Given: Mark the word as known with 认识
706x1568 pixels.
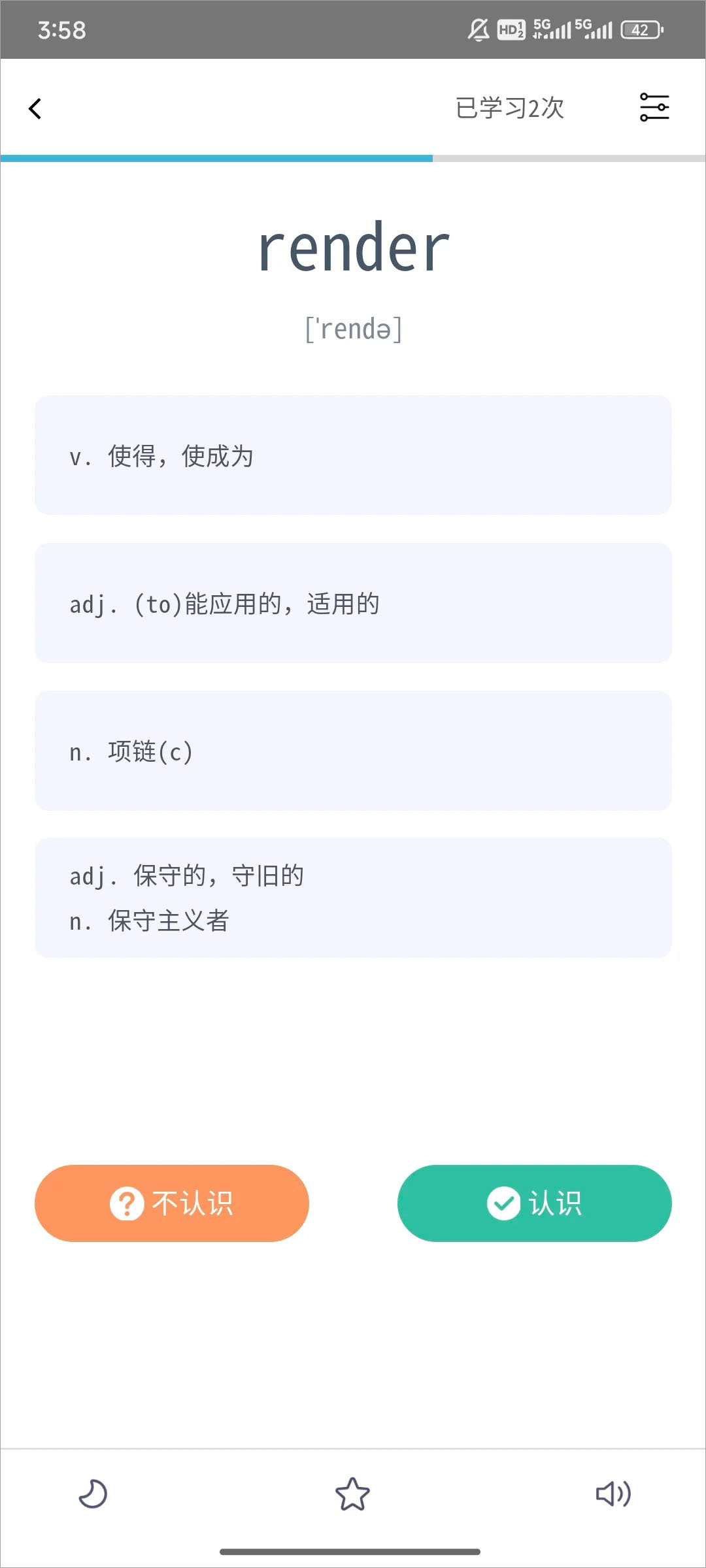Looking at the screenshot, I should click(x=534, y=1203).
